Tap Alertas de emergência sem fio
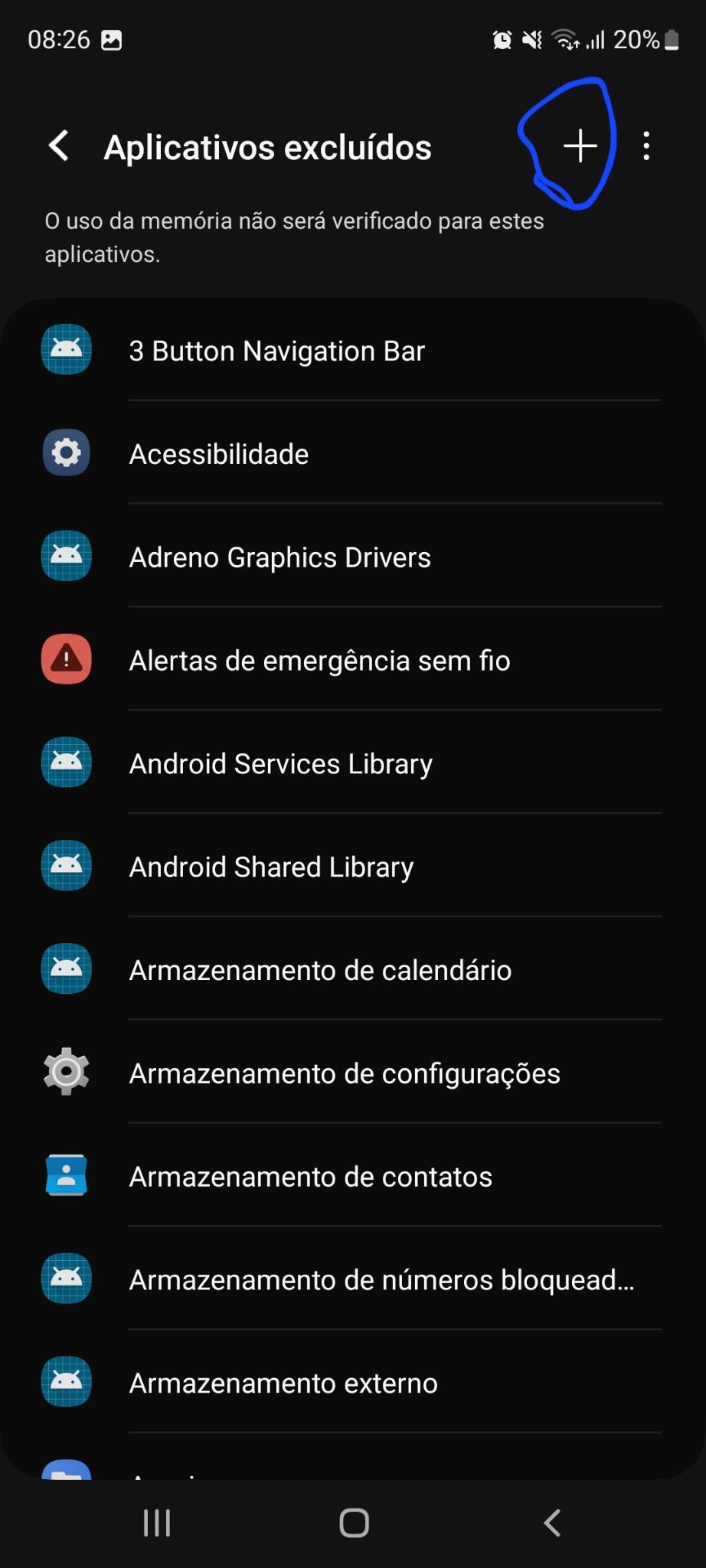This screenshot has height=1568, width=706. [353, 660]
